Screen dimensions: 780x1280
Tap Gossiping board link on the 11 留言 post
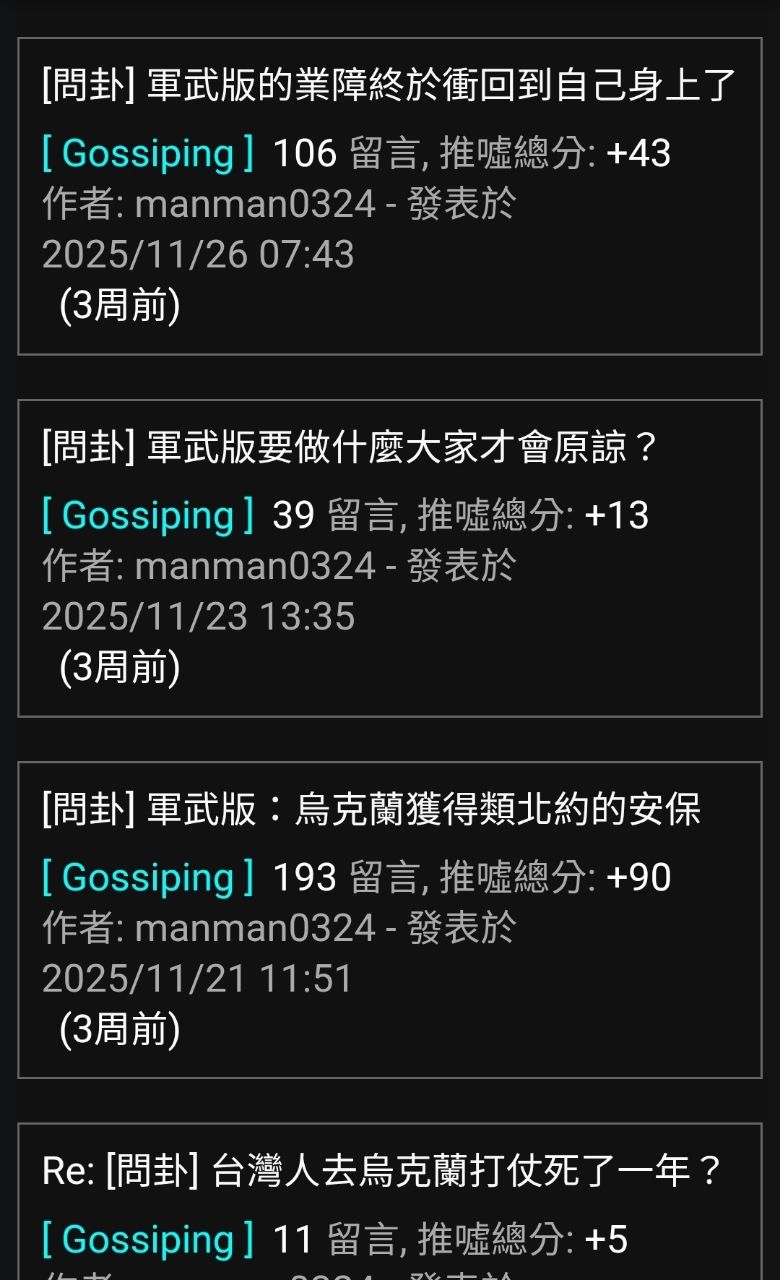(x=148, y=1240)
